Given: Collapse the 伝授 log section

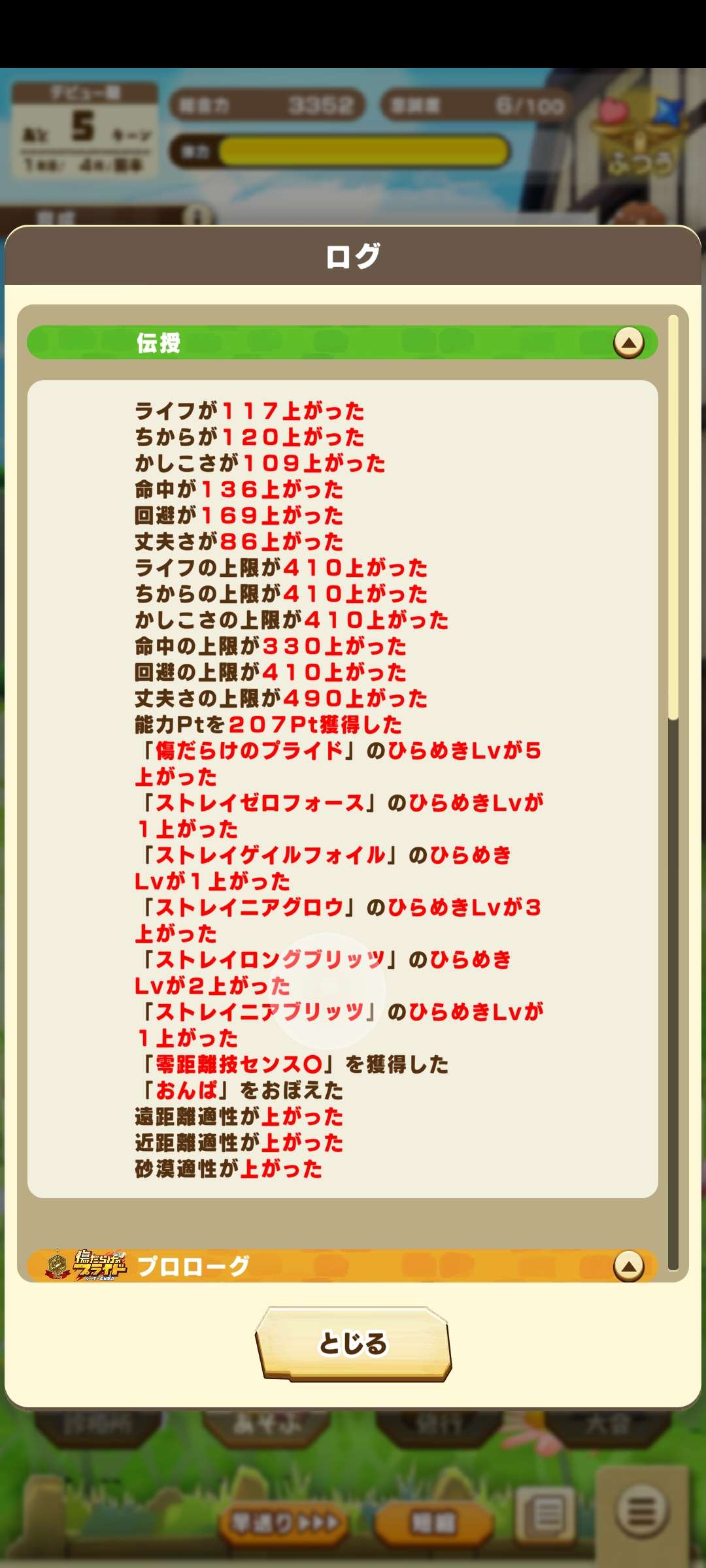Looking at the screenshot, I should (x=628, y=343).
